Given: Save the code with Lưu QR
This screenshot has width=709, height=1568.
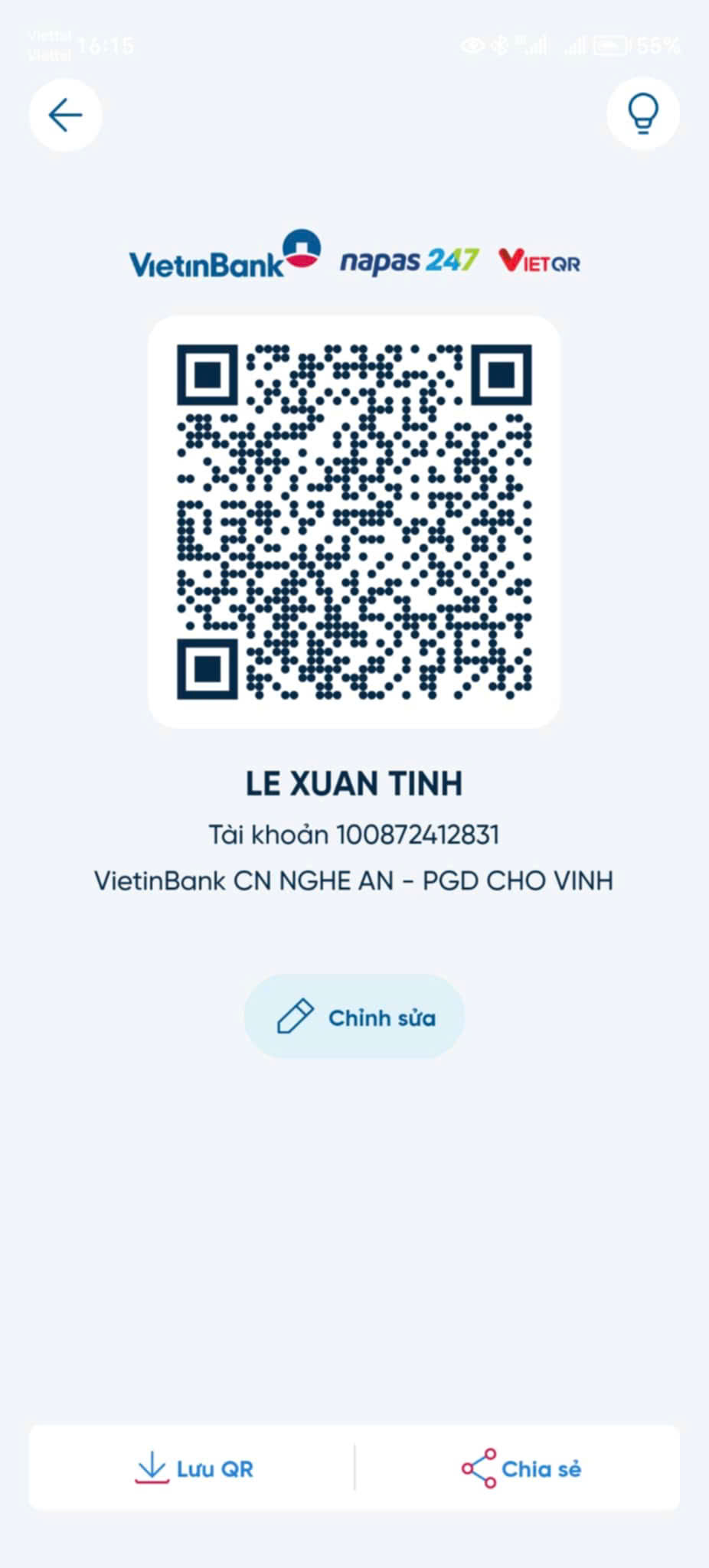Looking at the screenshot, I should [x=193, y=1468].
